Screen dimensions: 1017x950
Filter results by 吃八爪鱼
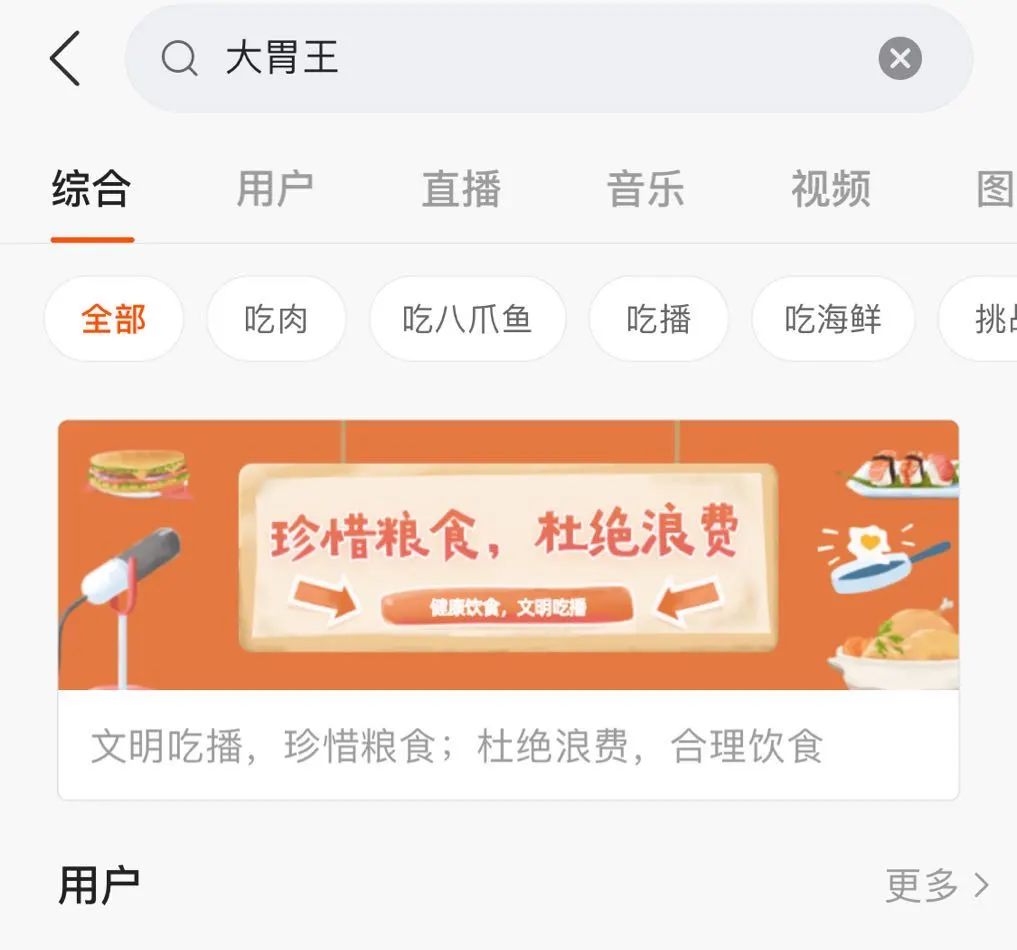467,319
